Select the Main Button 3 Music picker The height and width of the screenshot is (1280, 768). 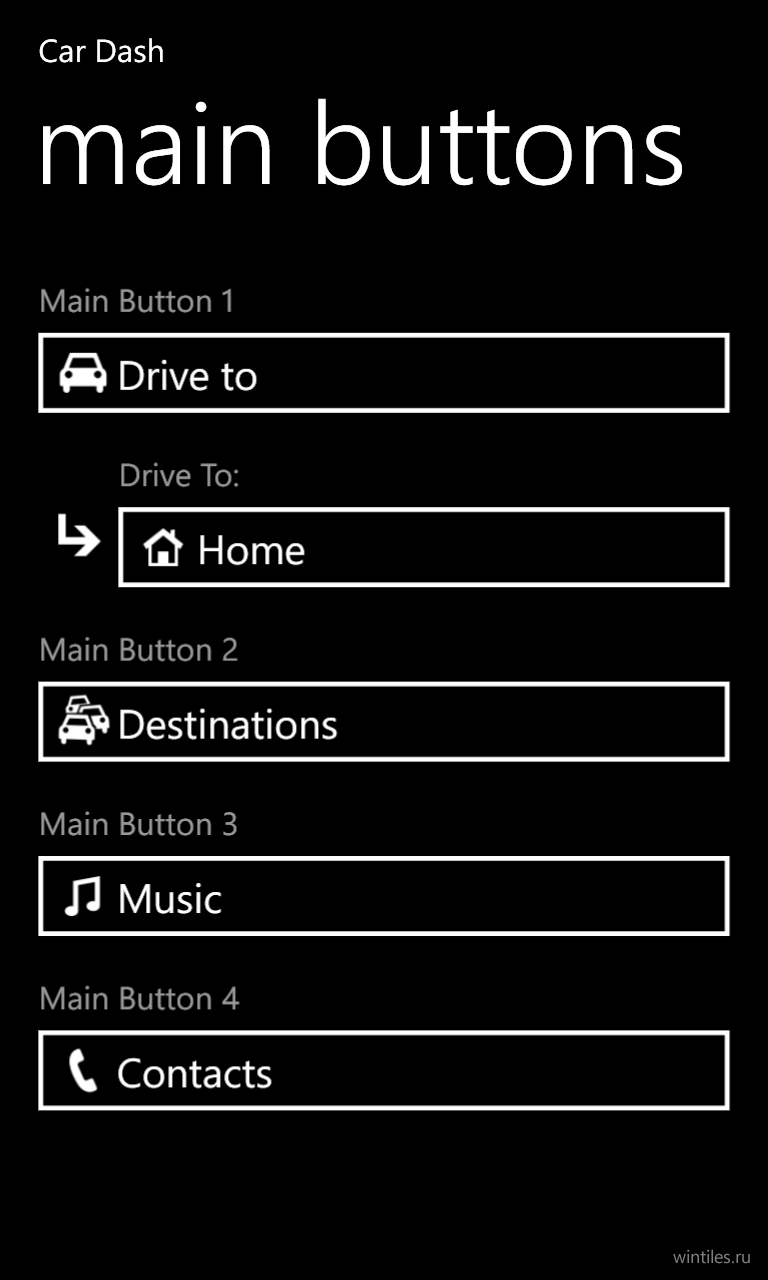384,896
